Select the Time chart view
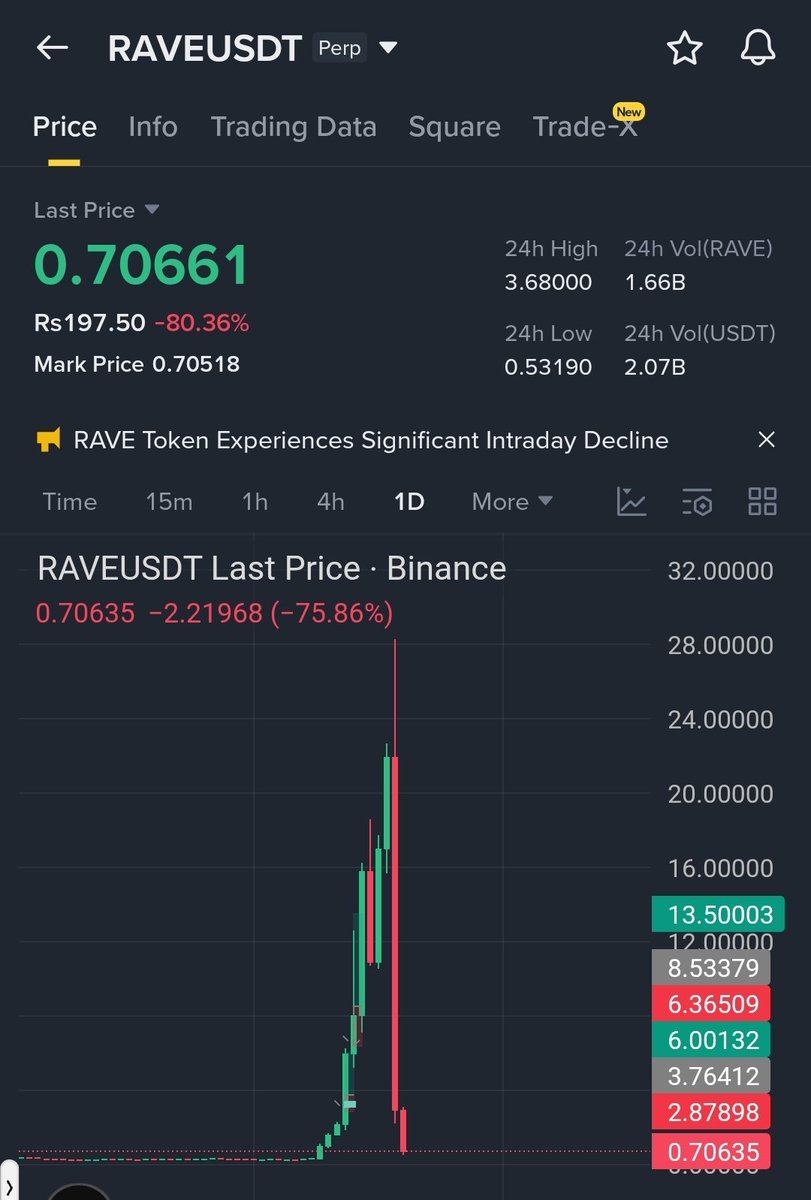 70,502
